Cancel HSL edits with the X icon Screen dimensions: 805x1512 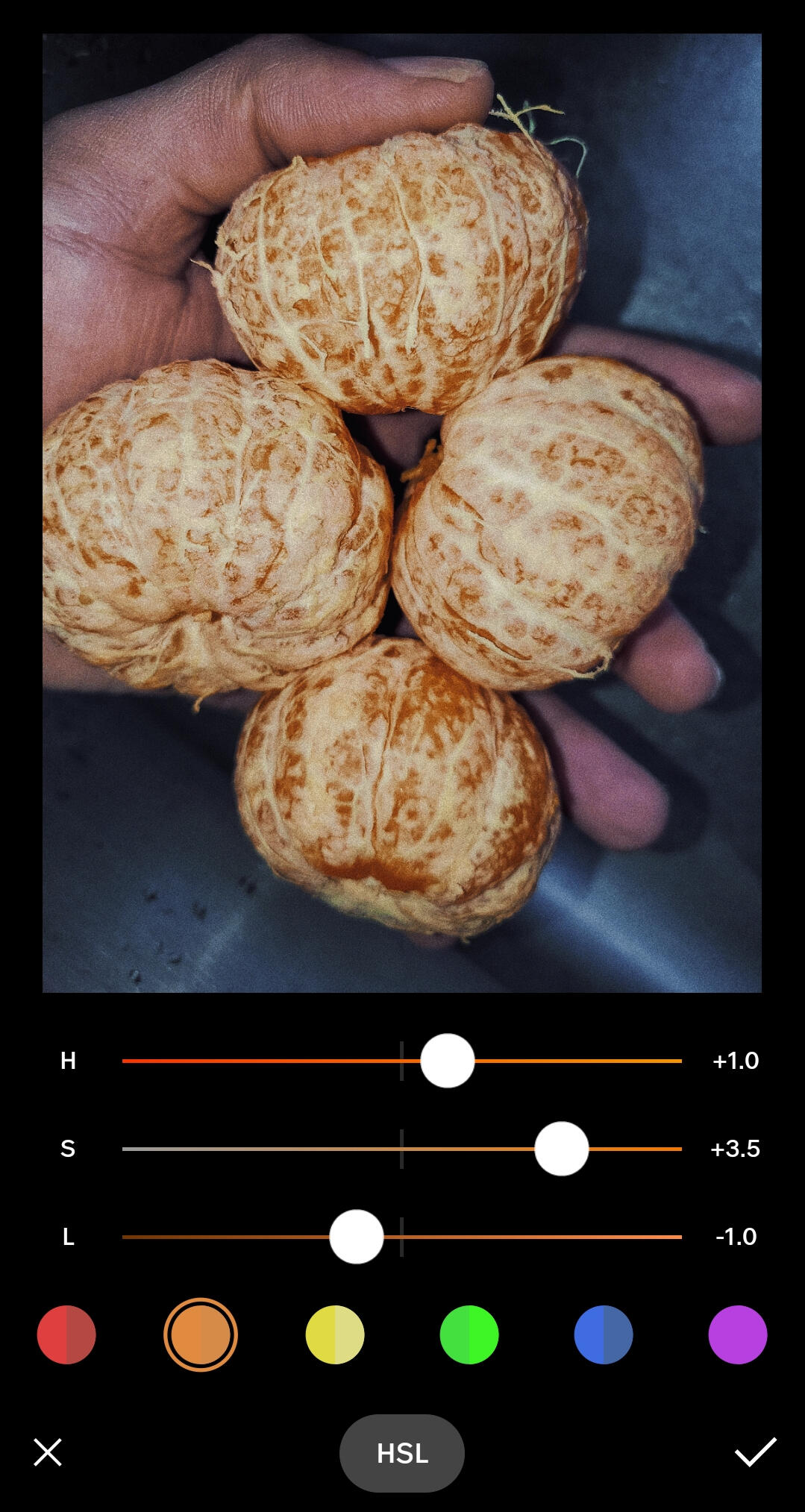(48, 1452)
